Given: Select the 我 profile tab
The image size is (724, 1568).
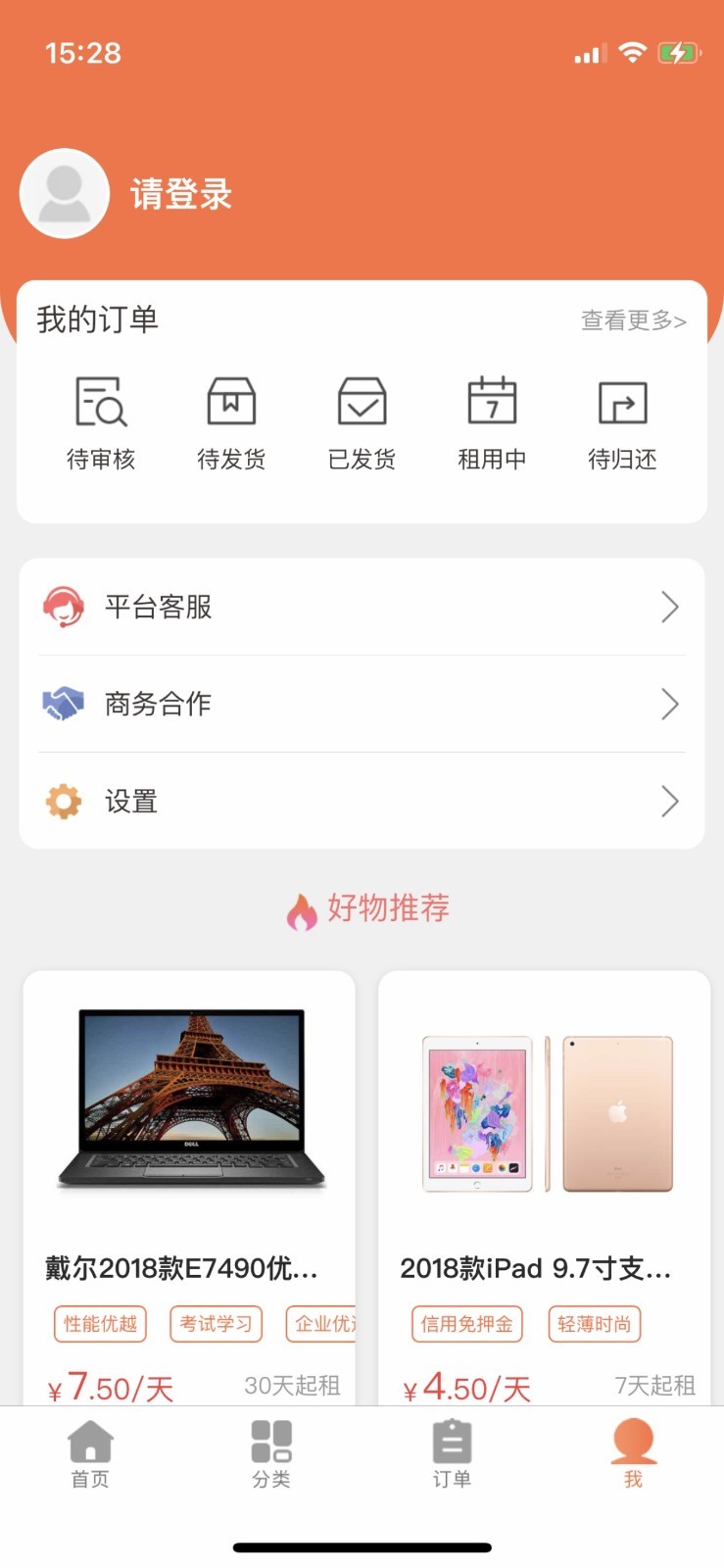Looking at the screenshot, I should pyautogui.click(x=633, y=1454).
